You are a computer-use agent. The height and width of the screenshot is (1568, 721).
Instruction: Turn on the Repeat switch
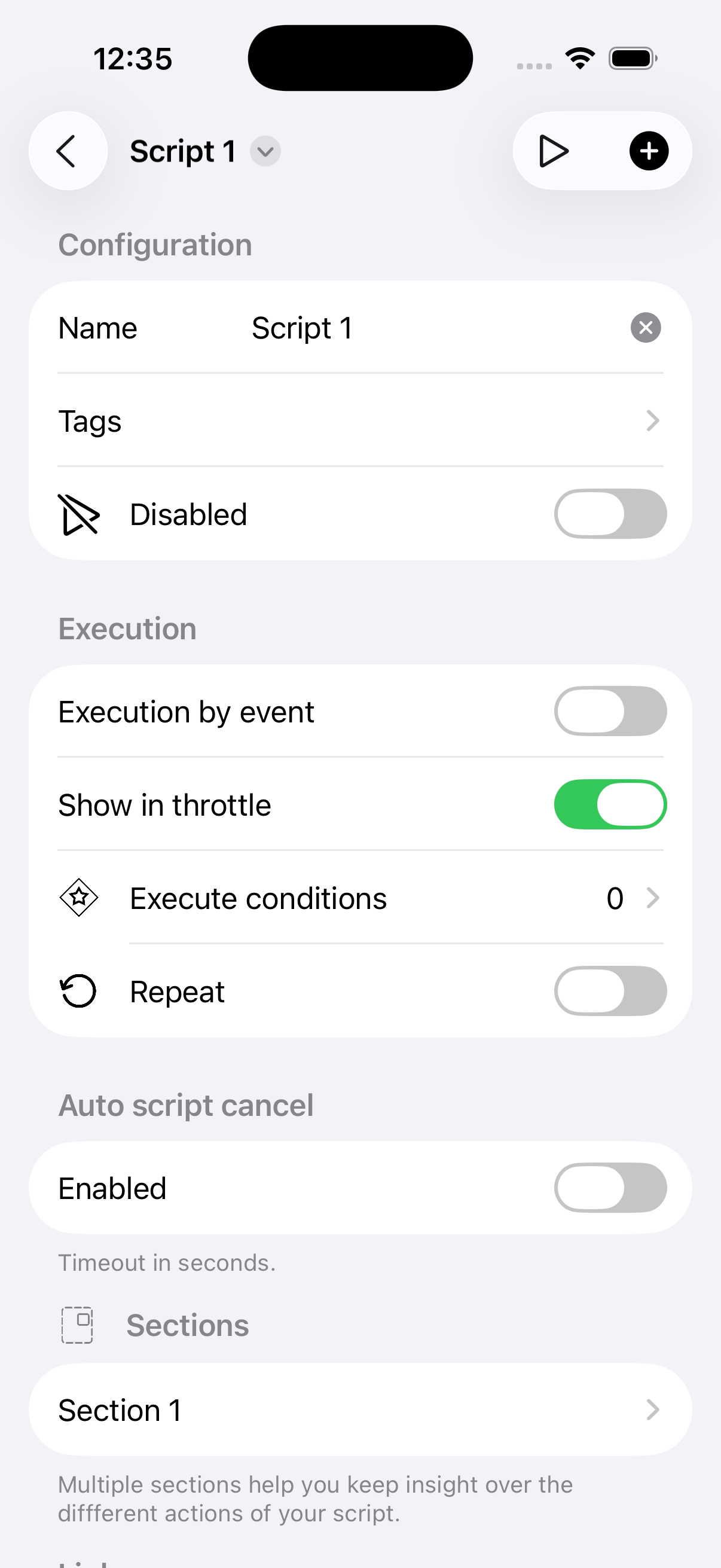[610, 992]
